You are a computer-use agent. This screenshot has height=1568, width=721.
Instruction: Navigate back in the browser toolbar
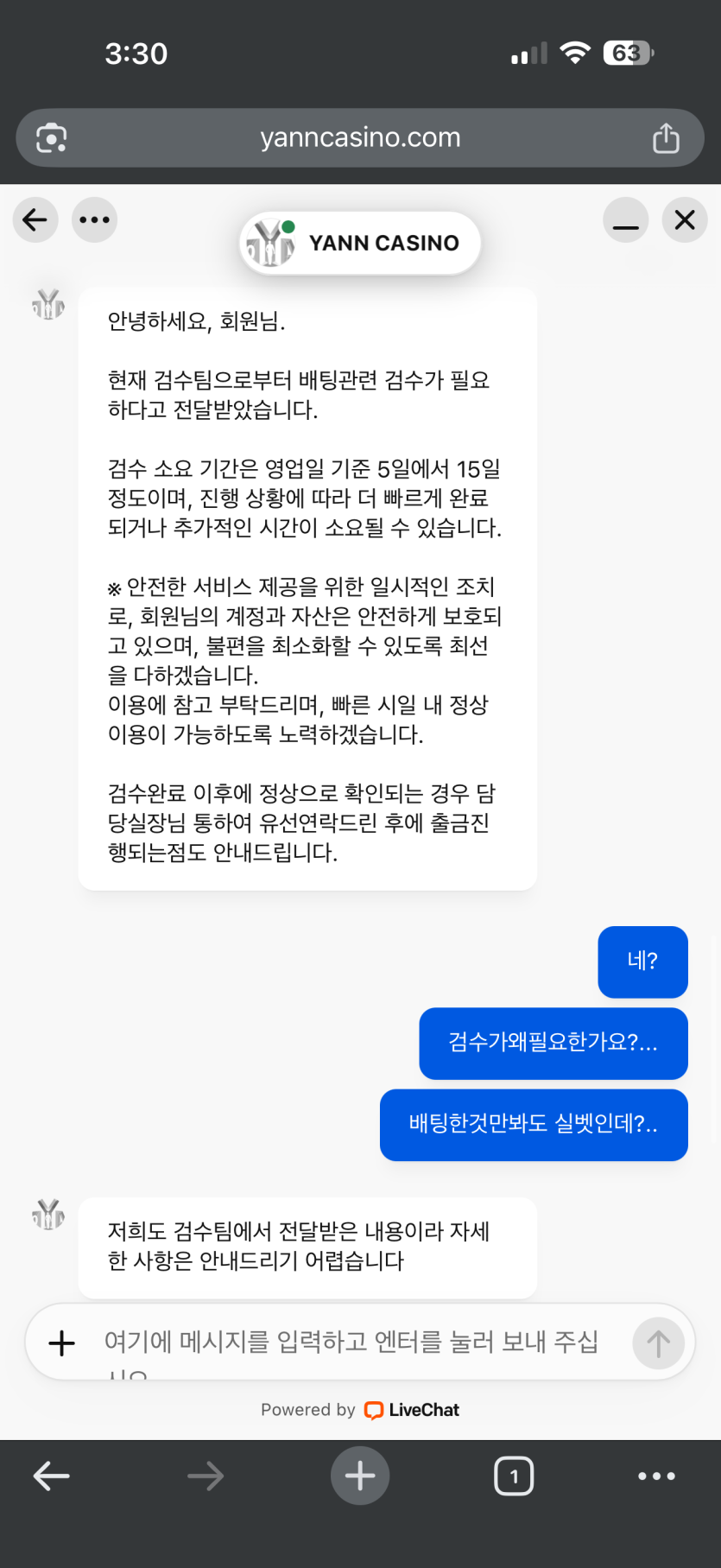[52, 1476]
